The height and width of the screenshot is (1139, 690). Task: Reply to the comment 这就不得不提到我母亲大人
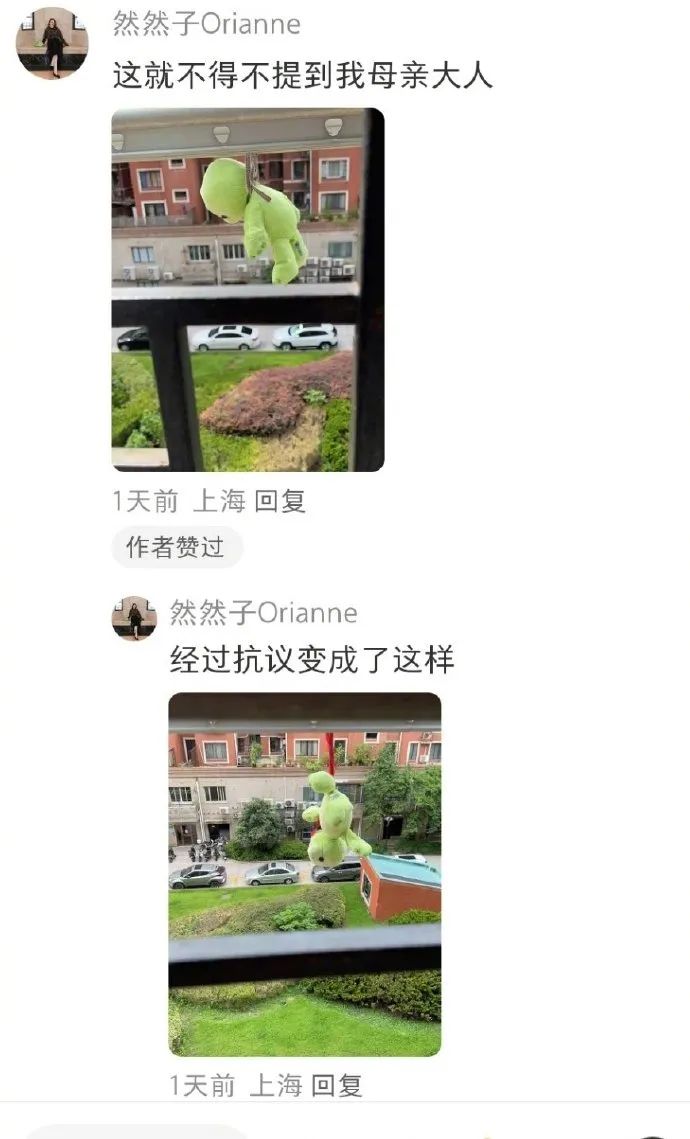[x=279, y=501]
